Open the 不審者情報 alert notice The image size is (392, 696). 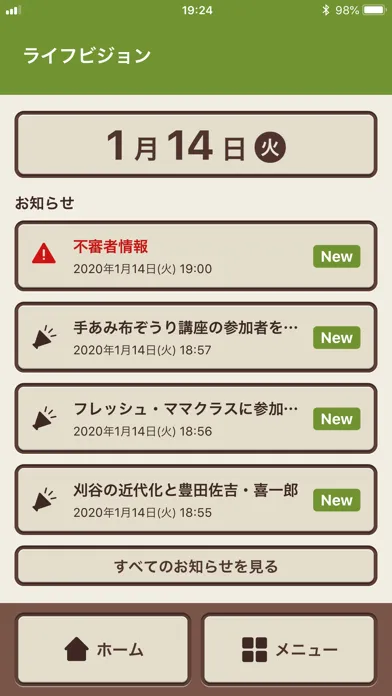[196, 256]
